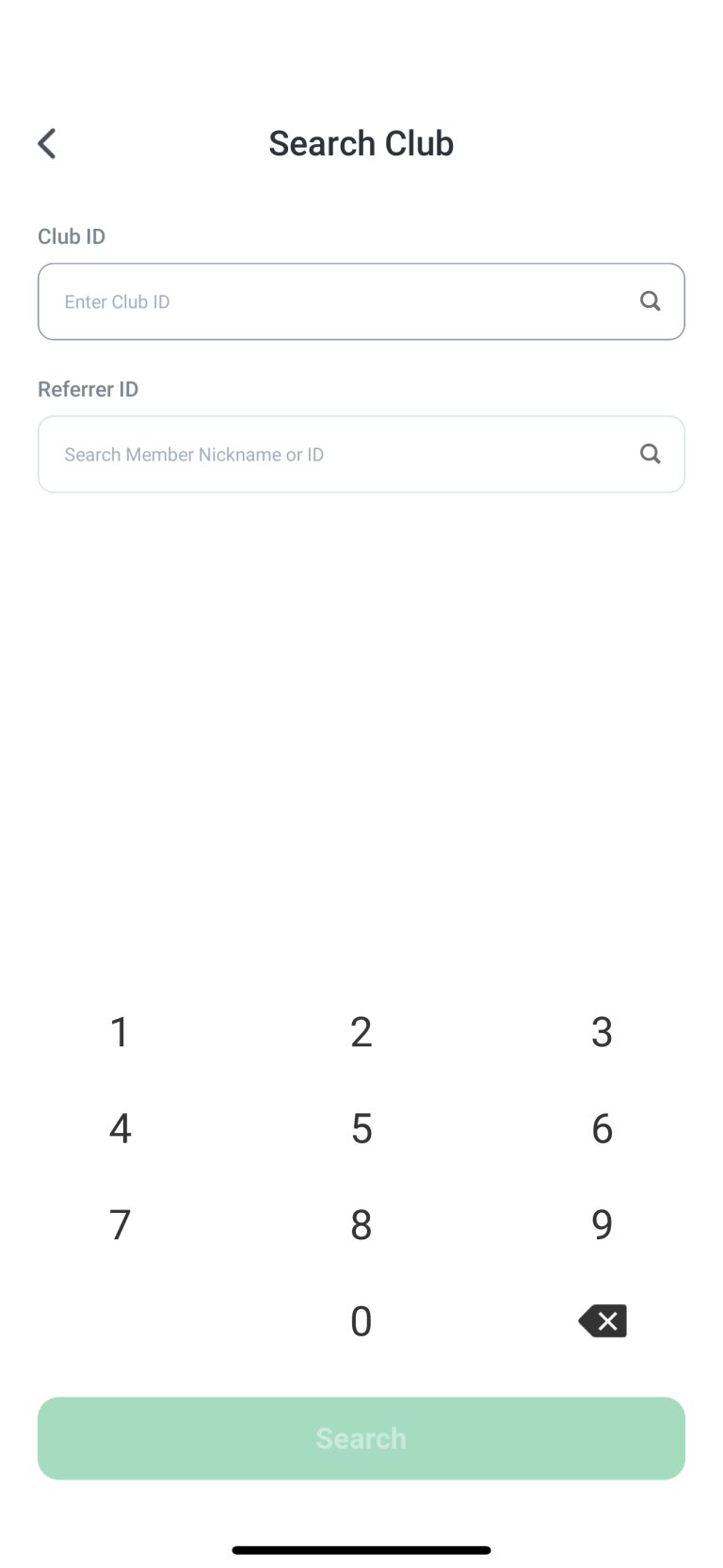
Task: Enter digit 3 on the keypad
Action: pos(602,1031)
